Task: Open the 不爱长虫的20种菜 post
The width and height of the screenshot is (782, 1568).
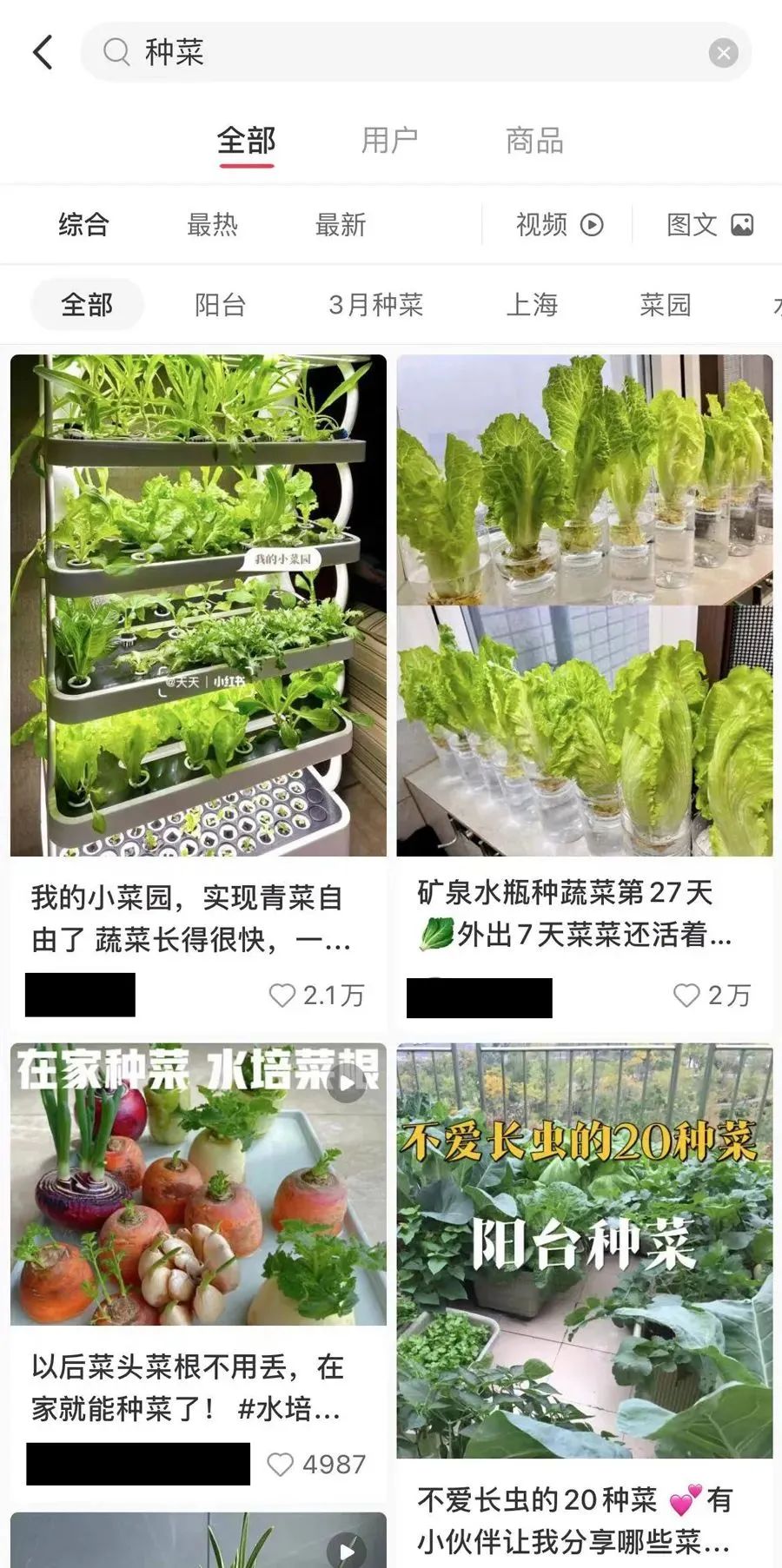Action: (x=584, y=1251)
